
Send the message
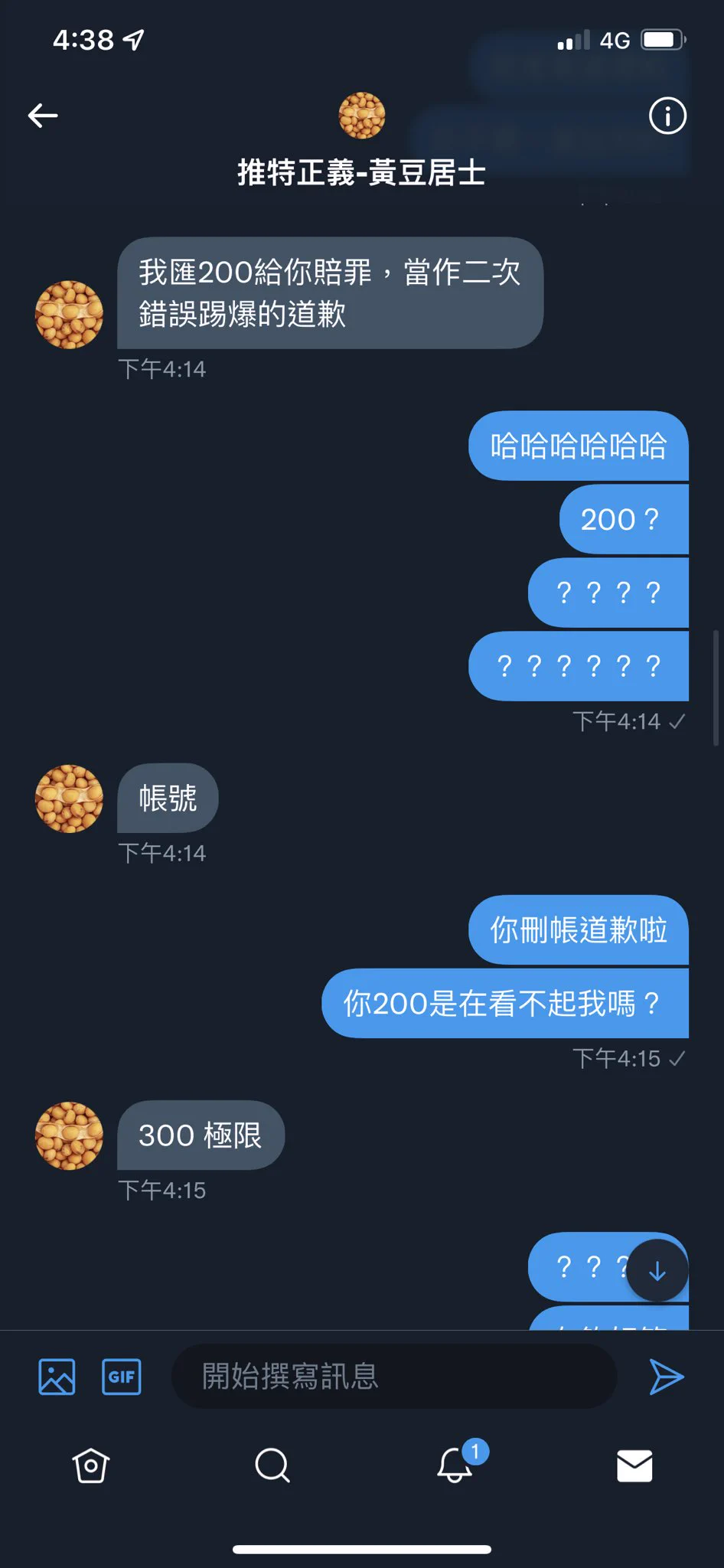pos(666,1377)
